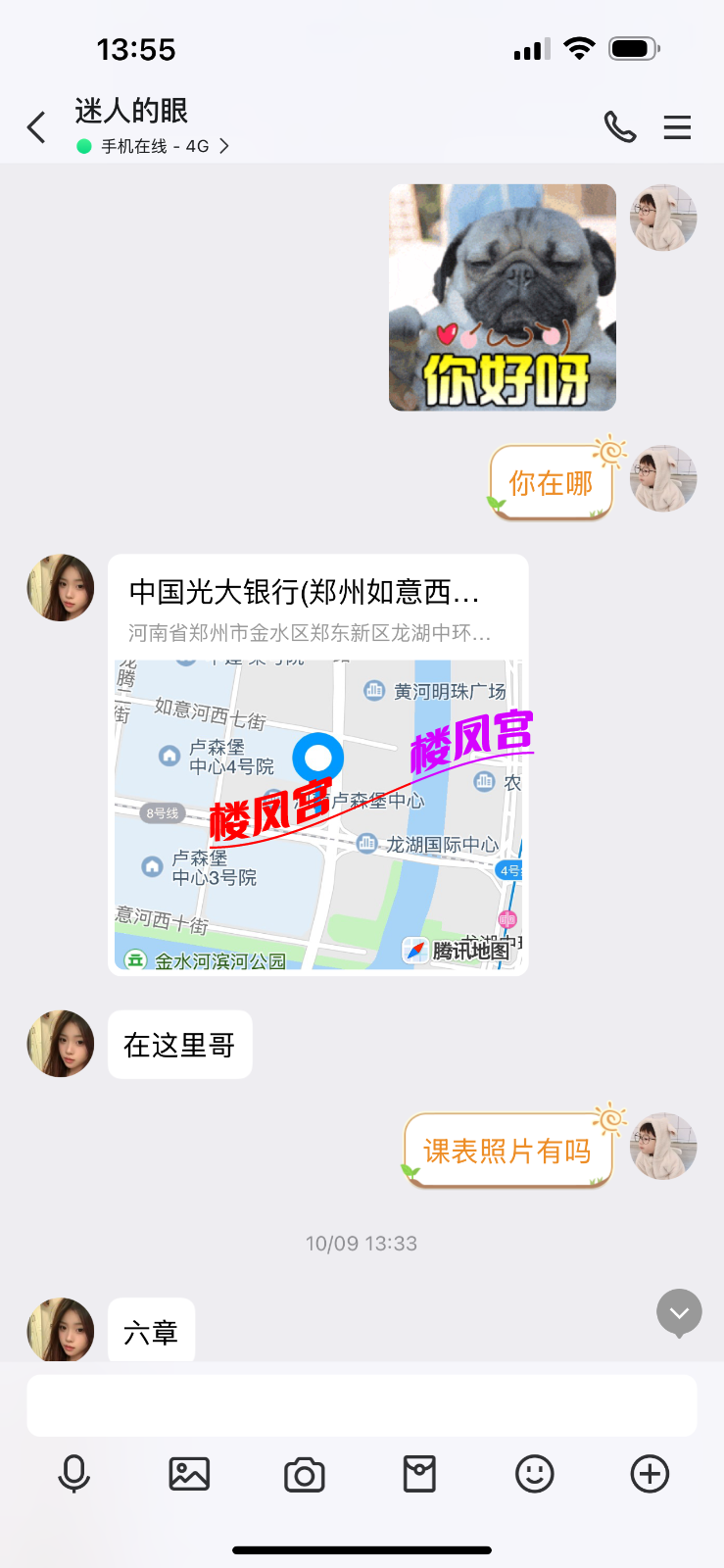Image resolution: width=724 pixels, height=1568 pixels.
Task: Go back from the chat
Action: 36,127
